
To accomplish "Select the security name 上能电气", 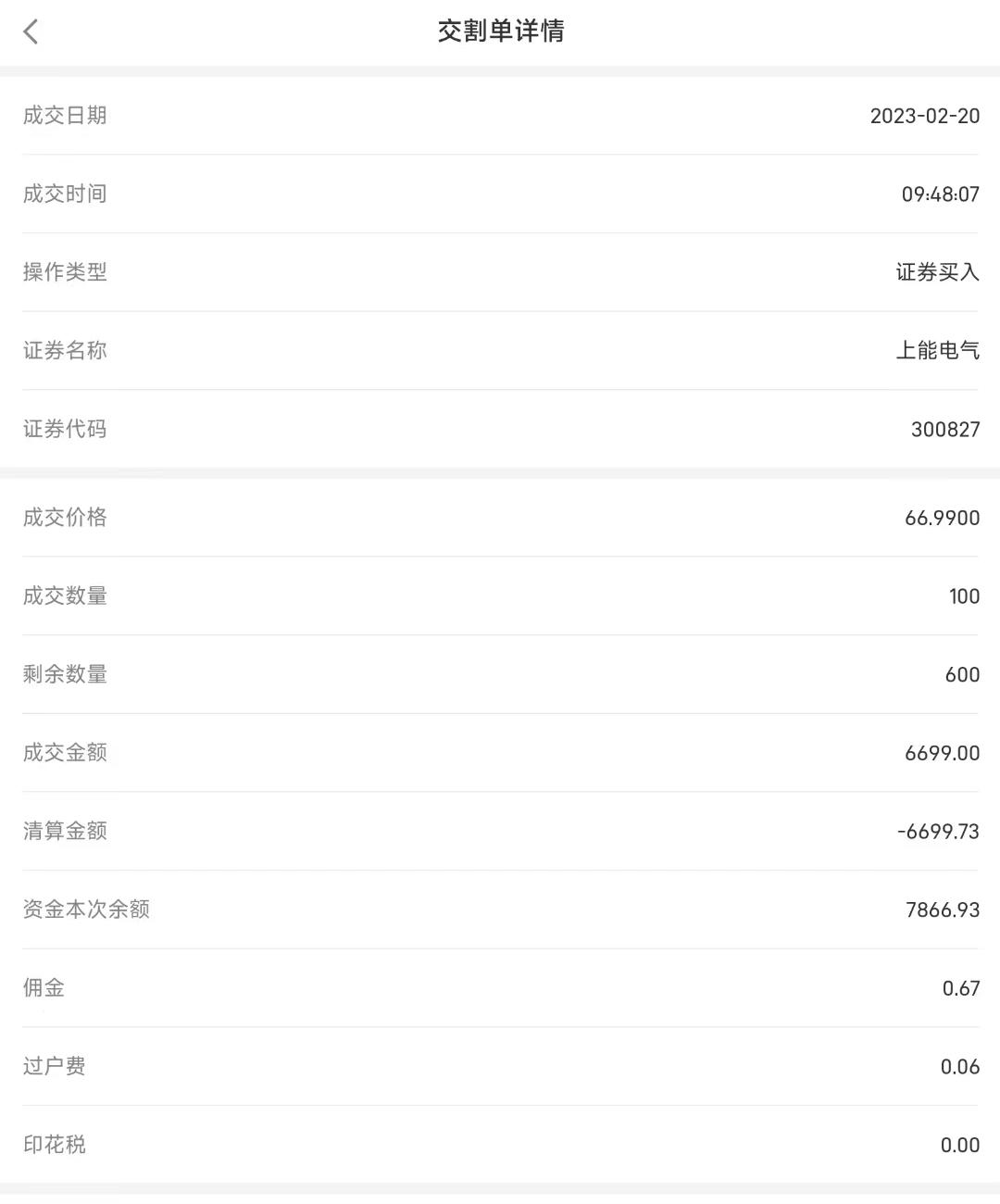I will pyautogui.click(x=938, y=351).
